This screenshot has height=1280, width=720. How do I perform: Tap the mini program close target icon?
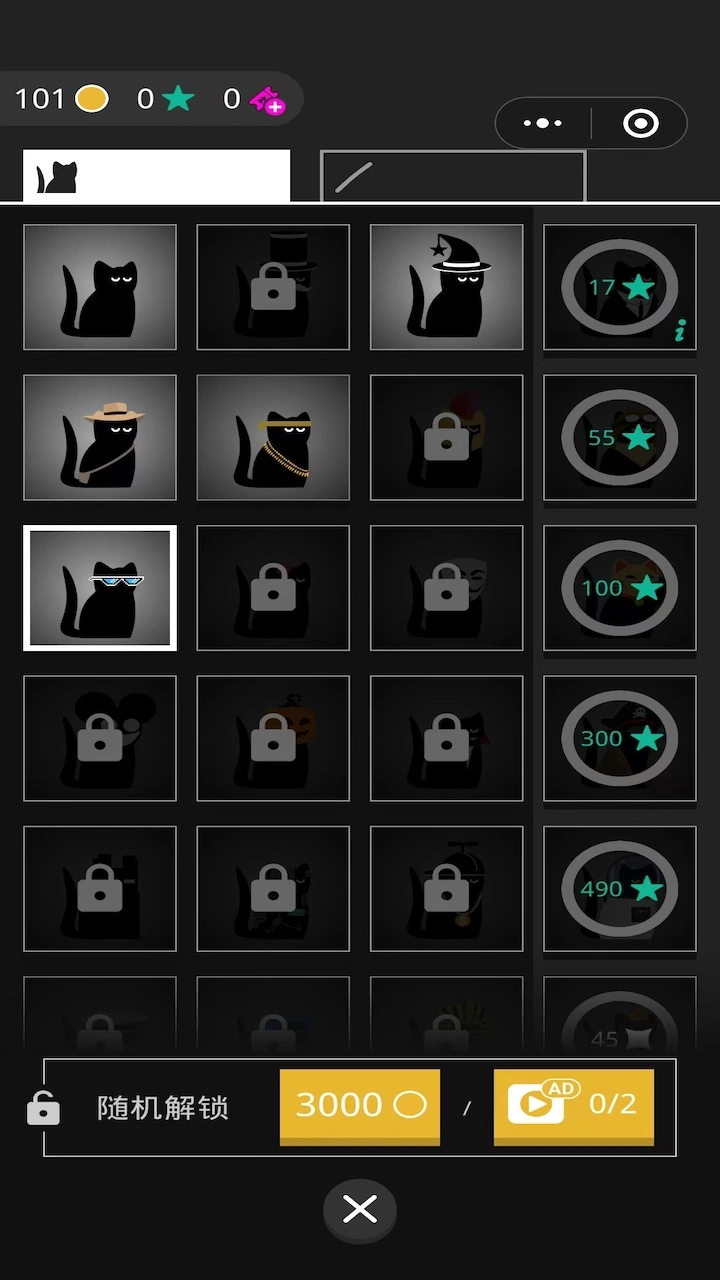(x=640, y=124)
